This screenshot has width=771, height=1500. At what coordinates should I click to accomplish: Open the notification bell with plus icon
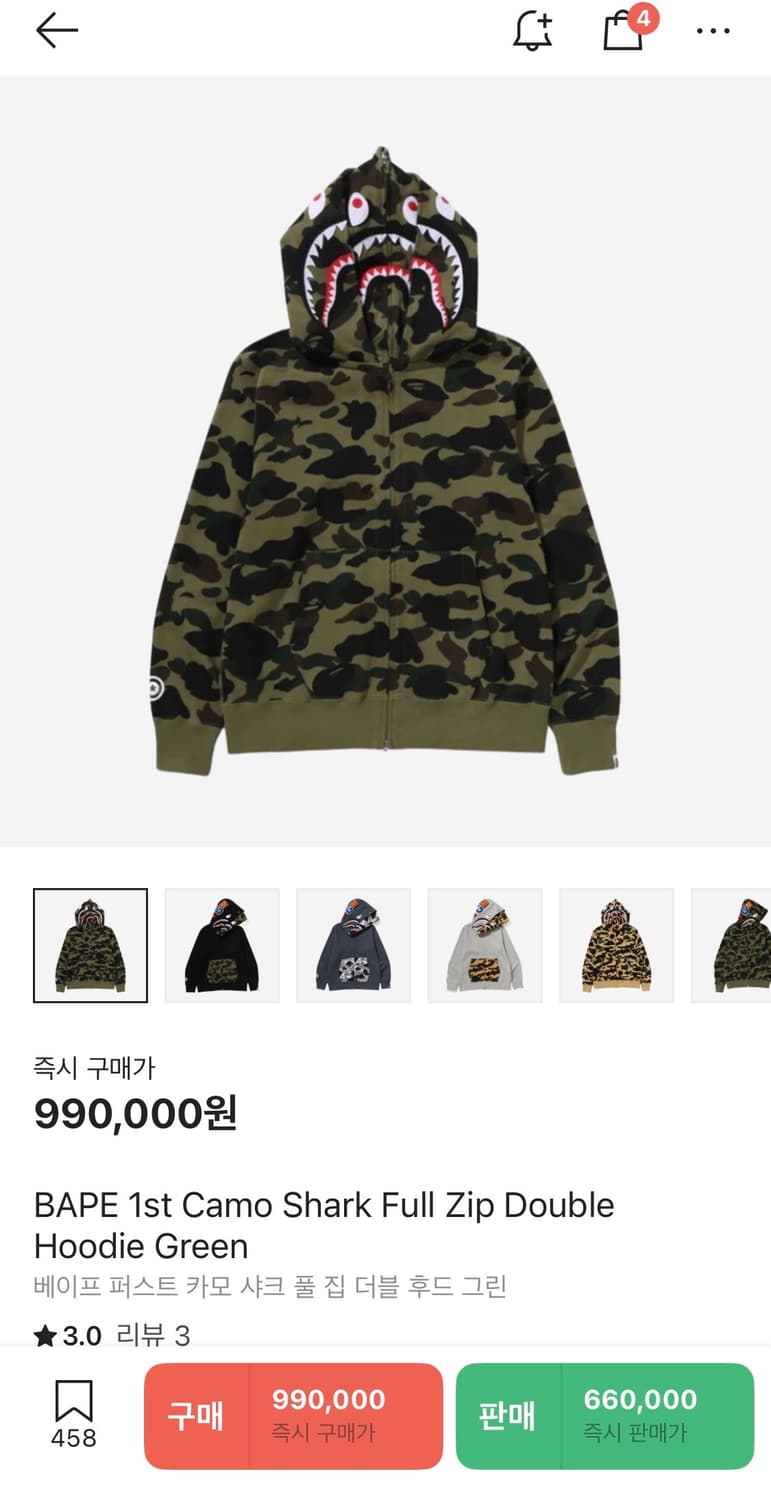[x=532, y=30]
